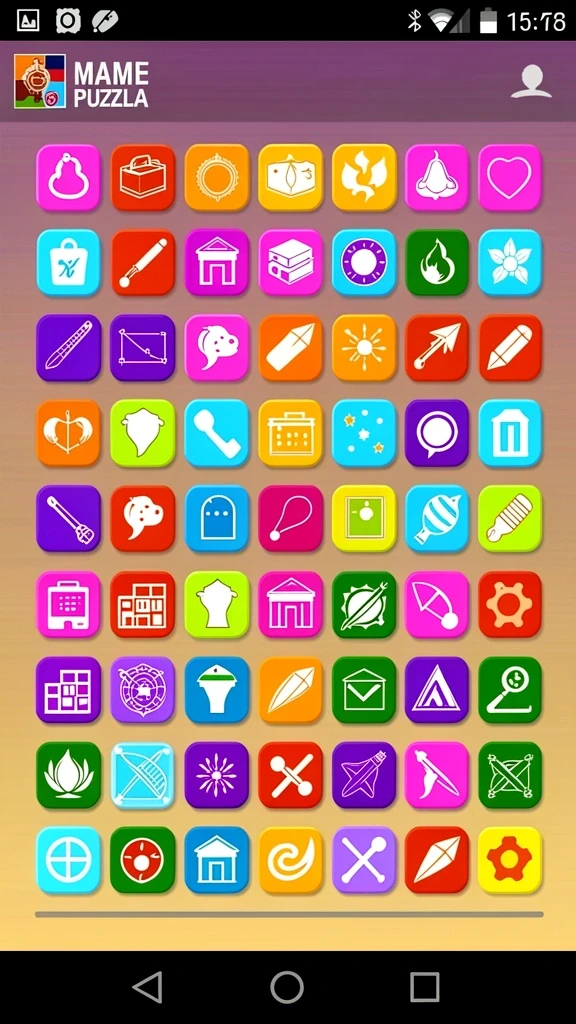Tap the pink heart tile
Viewport: 576px width, 1024px height.
click(510, 177)
